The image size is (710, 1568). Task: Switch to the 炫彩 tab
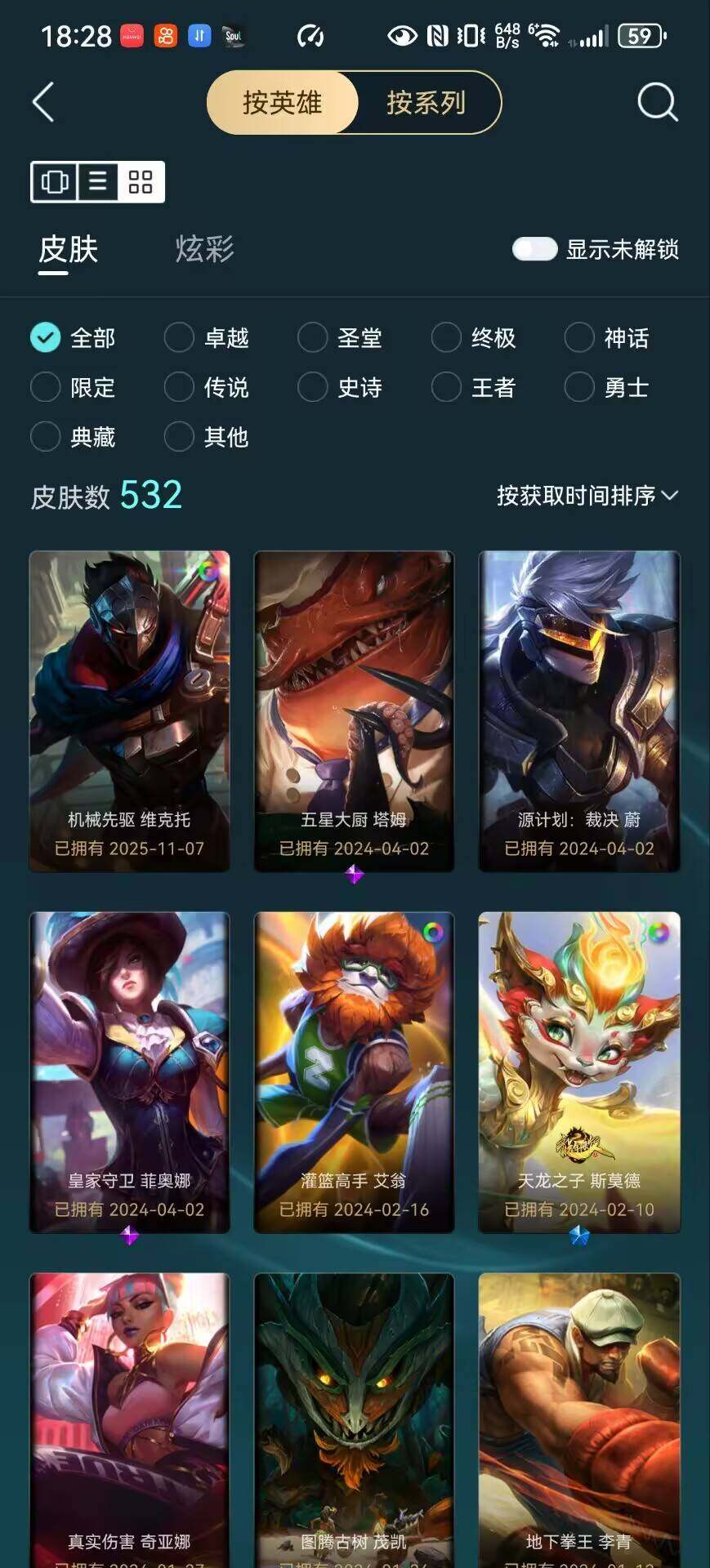(205, 250)
